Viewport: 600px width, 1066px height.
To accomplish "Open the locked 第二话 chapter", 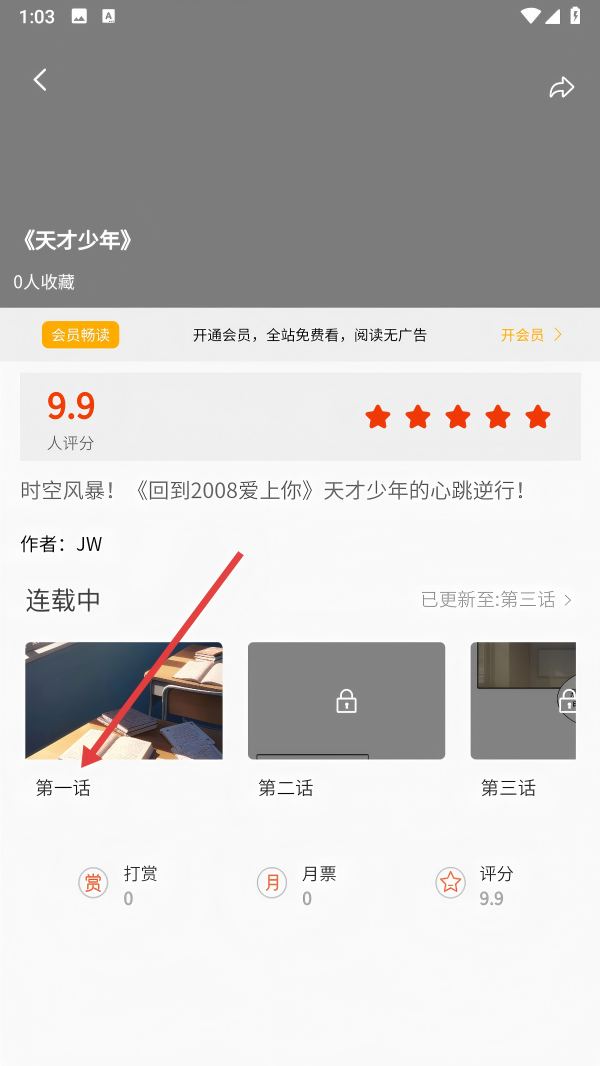I will click(x=346, y=700).
